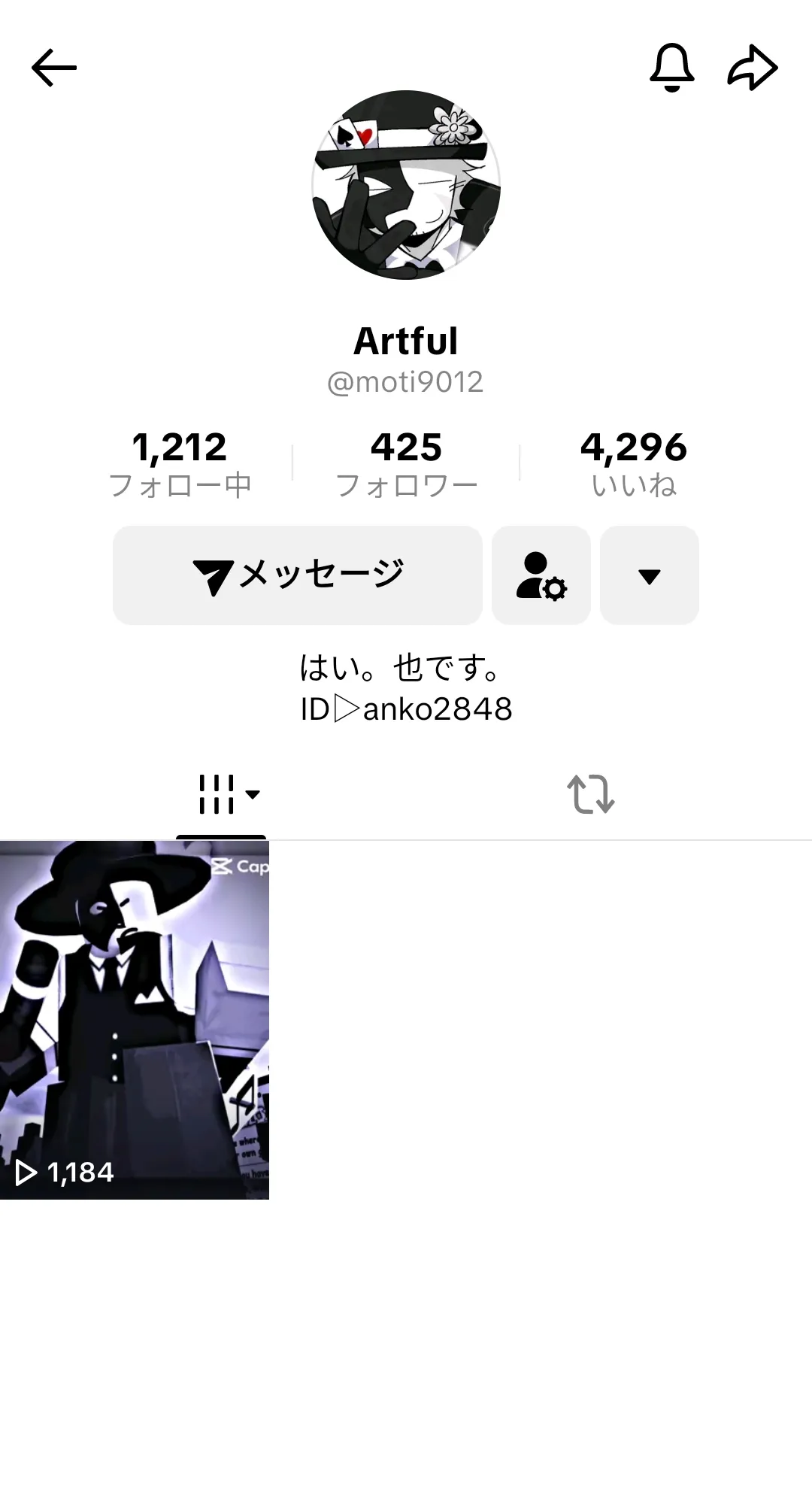Open the friend settings person icon
This screenshot has height=1511, width=812.
(541, 575)
